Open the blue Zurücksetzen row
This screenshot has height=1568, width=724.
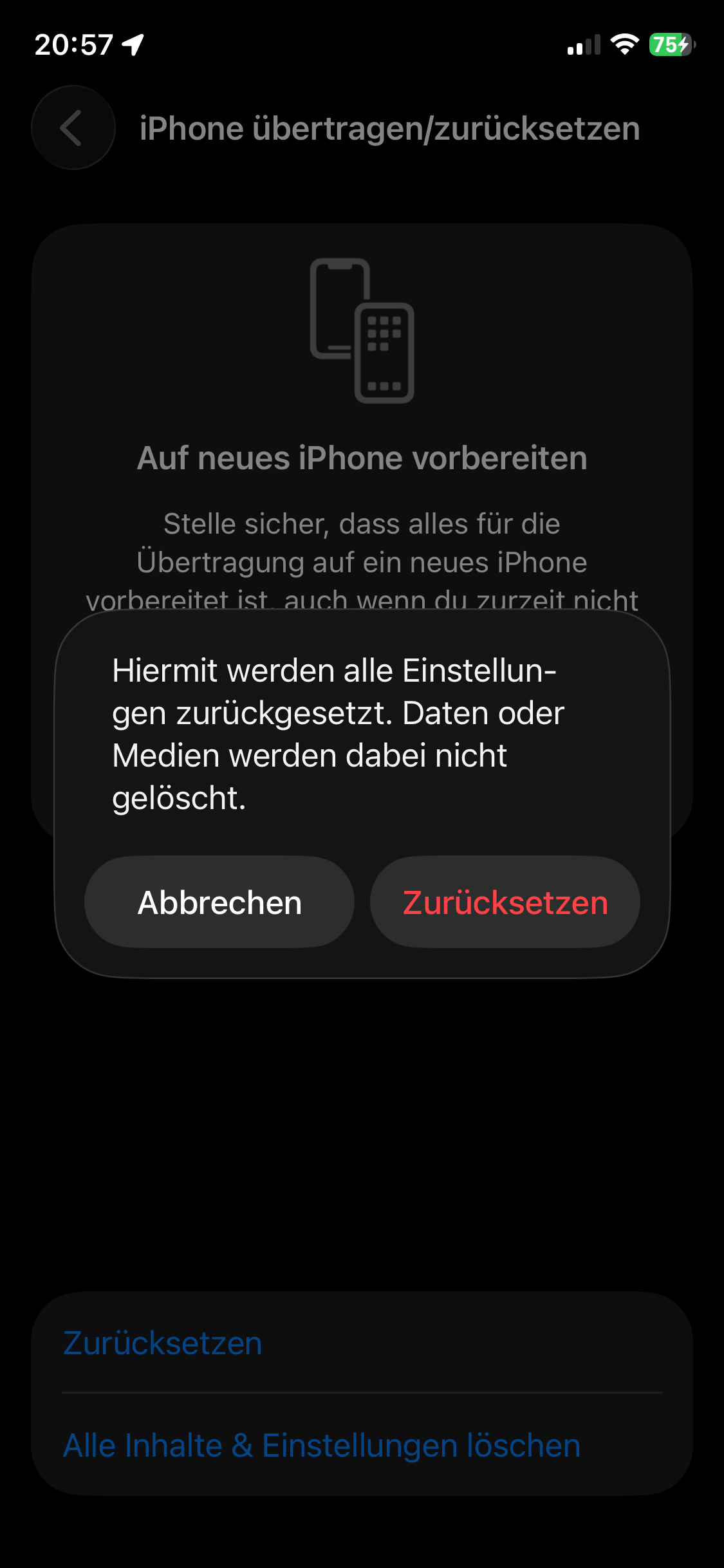163,1343
